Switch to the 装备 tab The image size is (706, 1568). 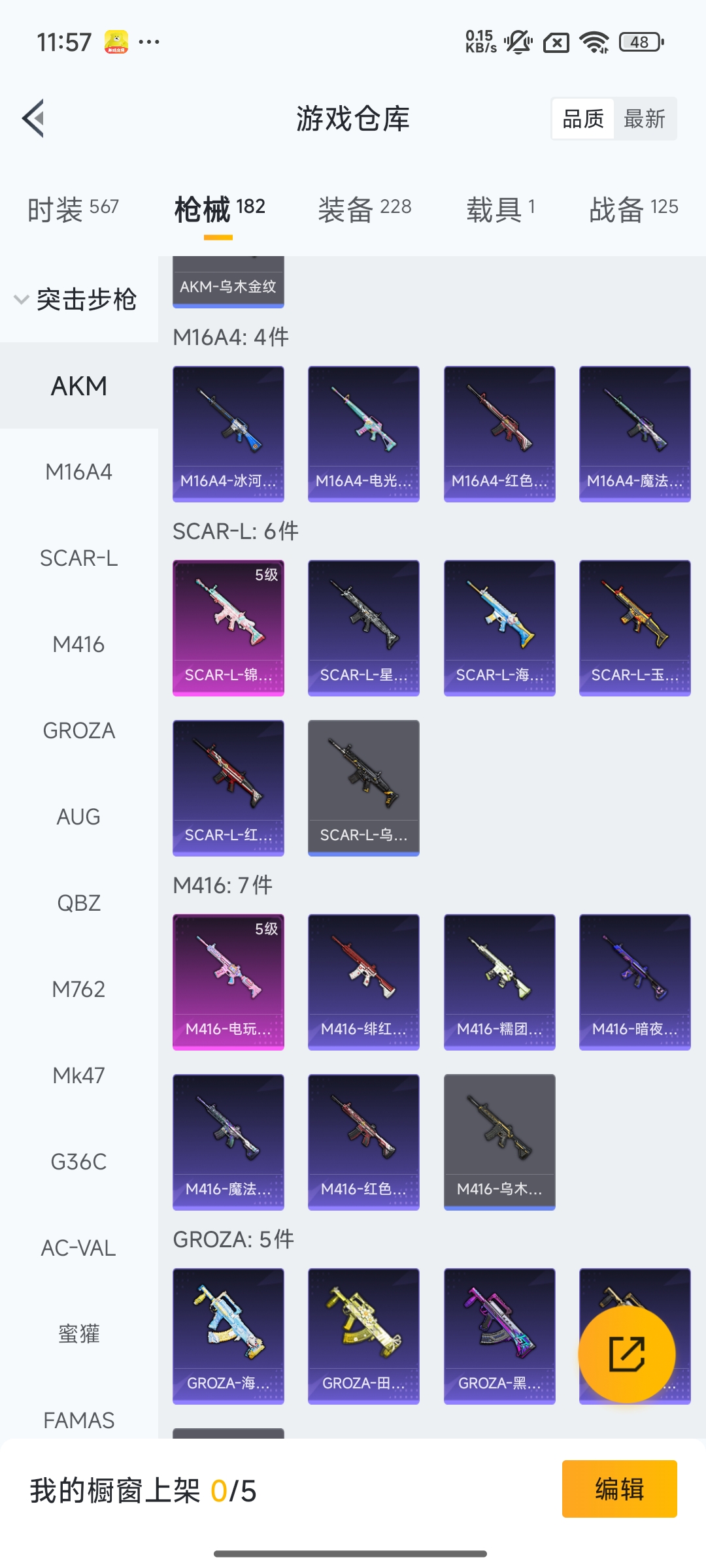point(365,209)
